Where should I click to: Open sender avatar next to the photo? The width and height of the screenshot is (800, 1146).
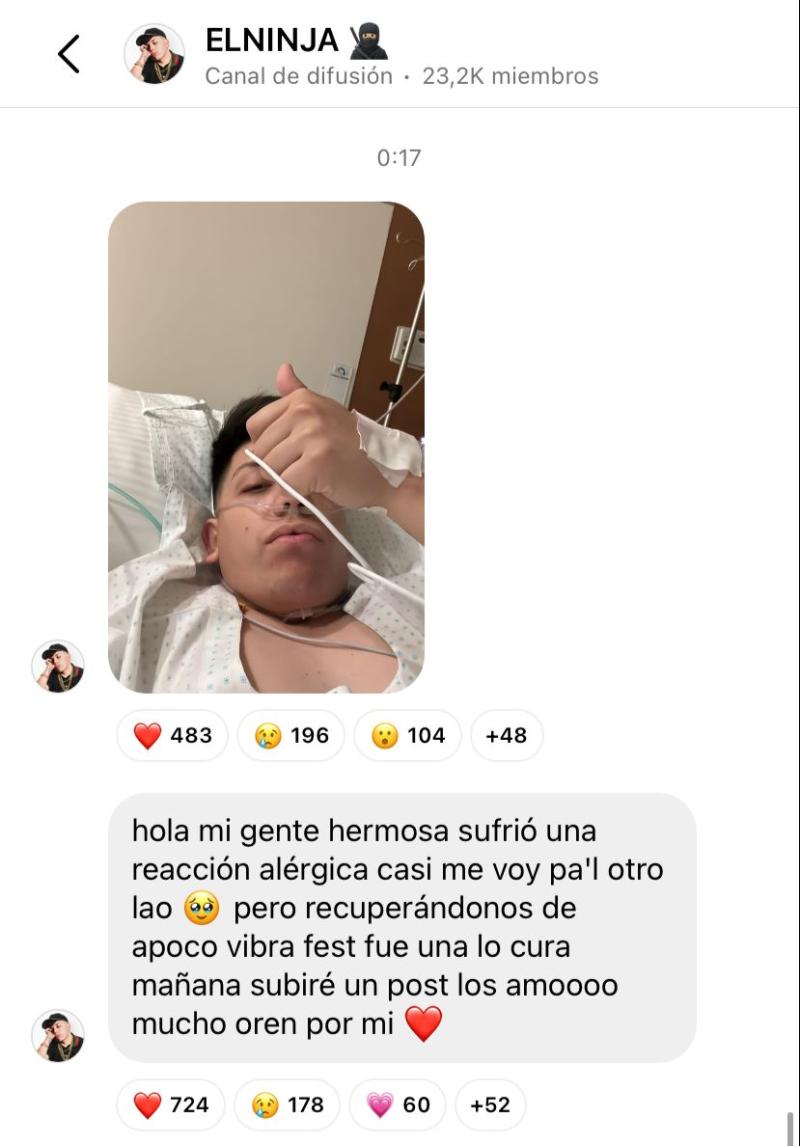coord(58,666)
